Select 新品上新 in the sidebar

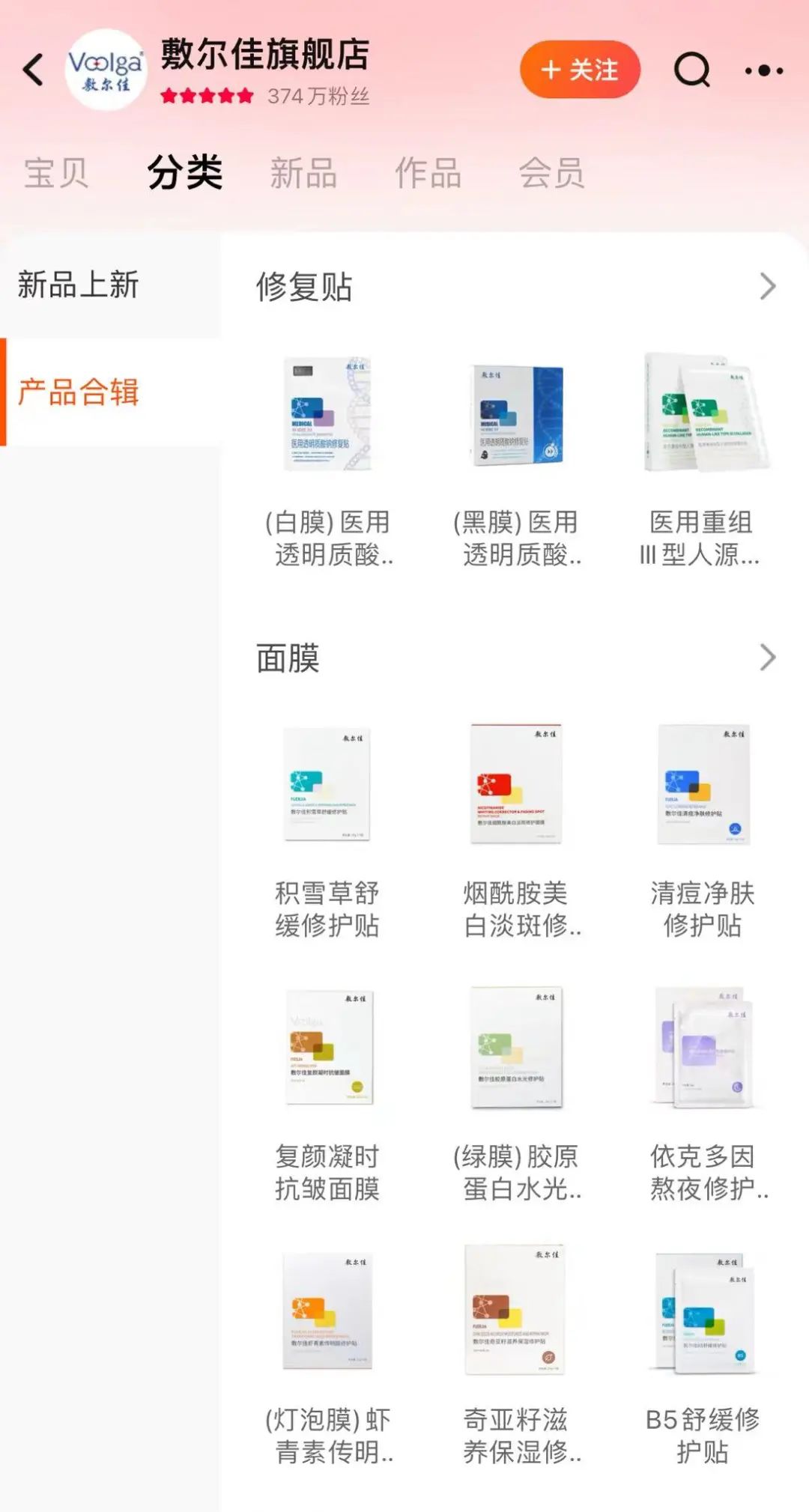(x=79, y=285)
